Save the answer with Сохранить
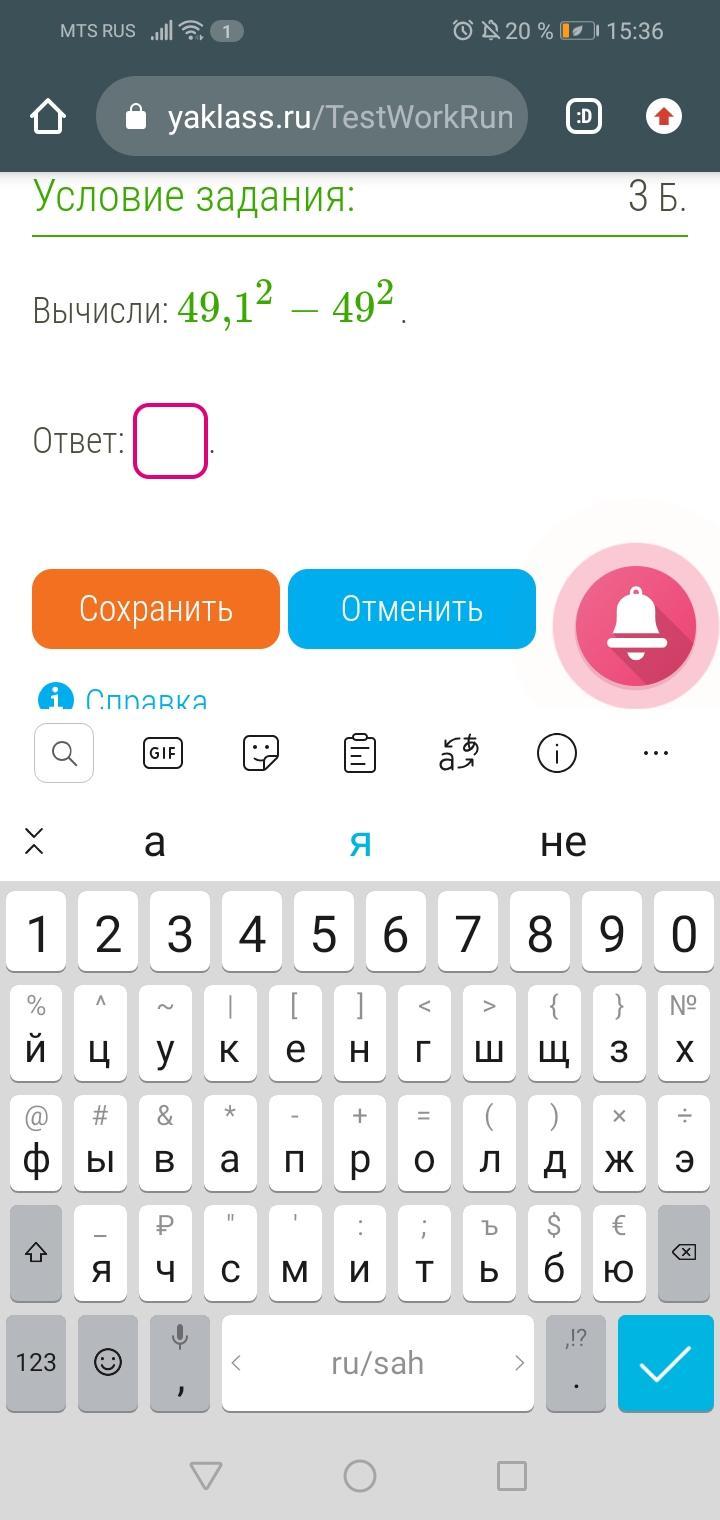The height and width of the screenshot is (1520, 720). (x=156, y=609)
